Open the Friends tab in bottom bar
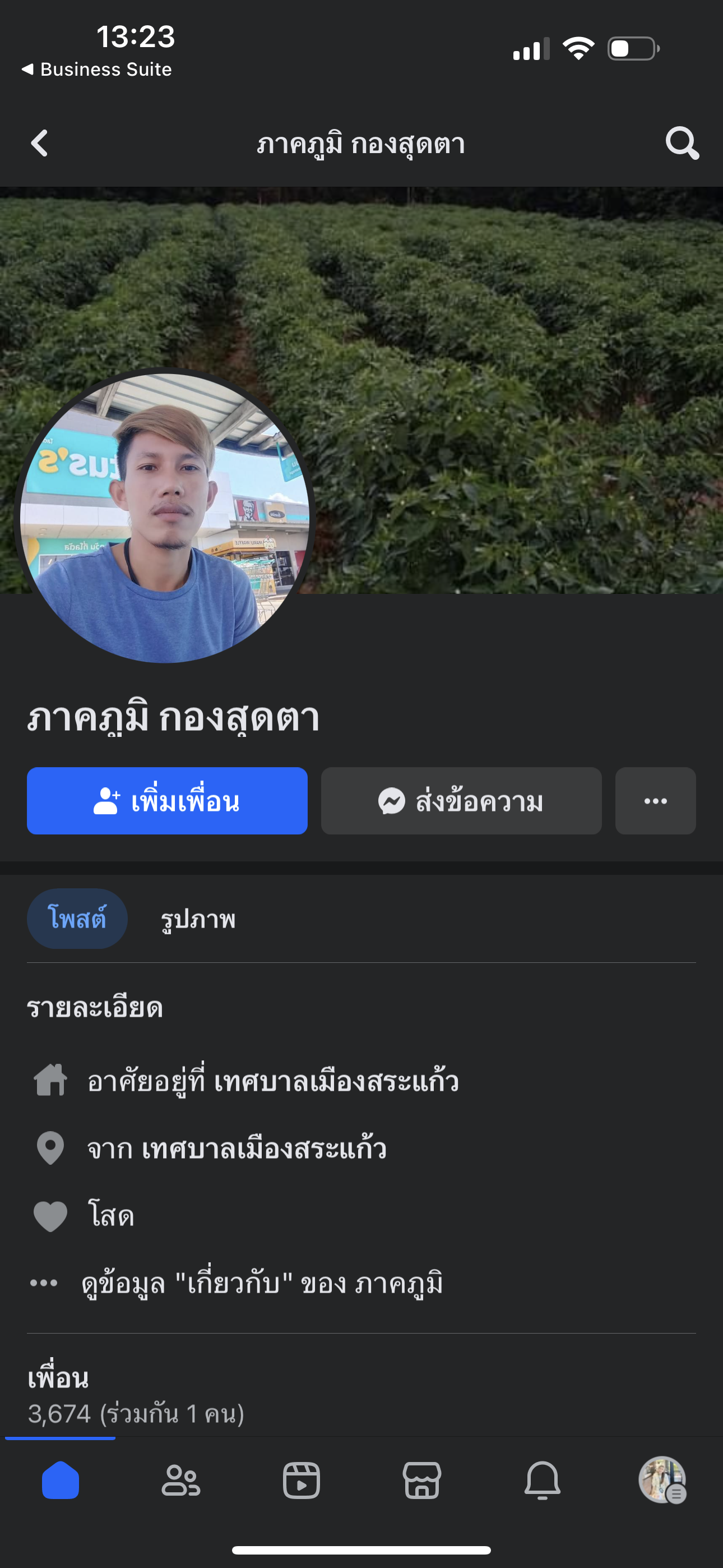Image resolution: width=723 pixels, height=1568 pixels. pos(180,1480)
